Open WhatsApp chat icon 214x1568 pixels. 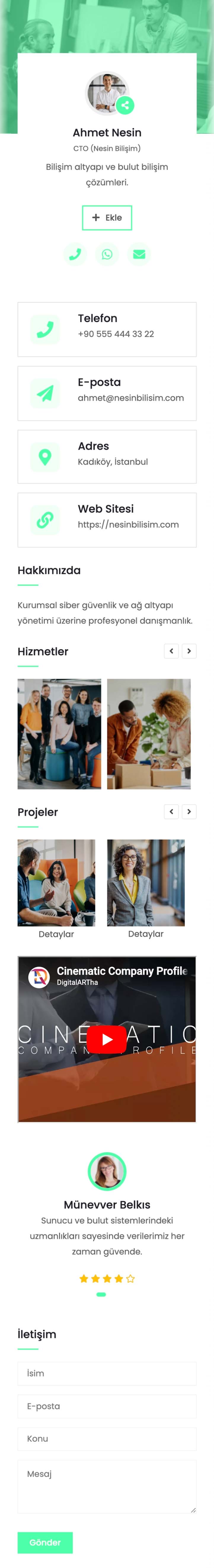(x=107, y=255)
